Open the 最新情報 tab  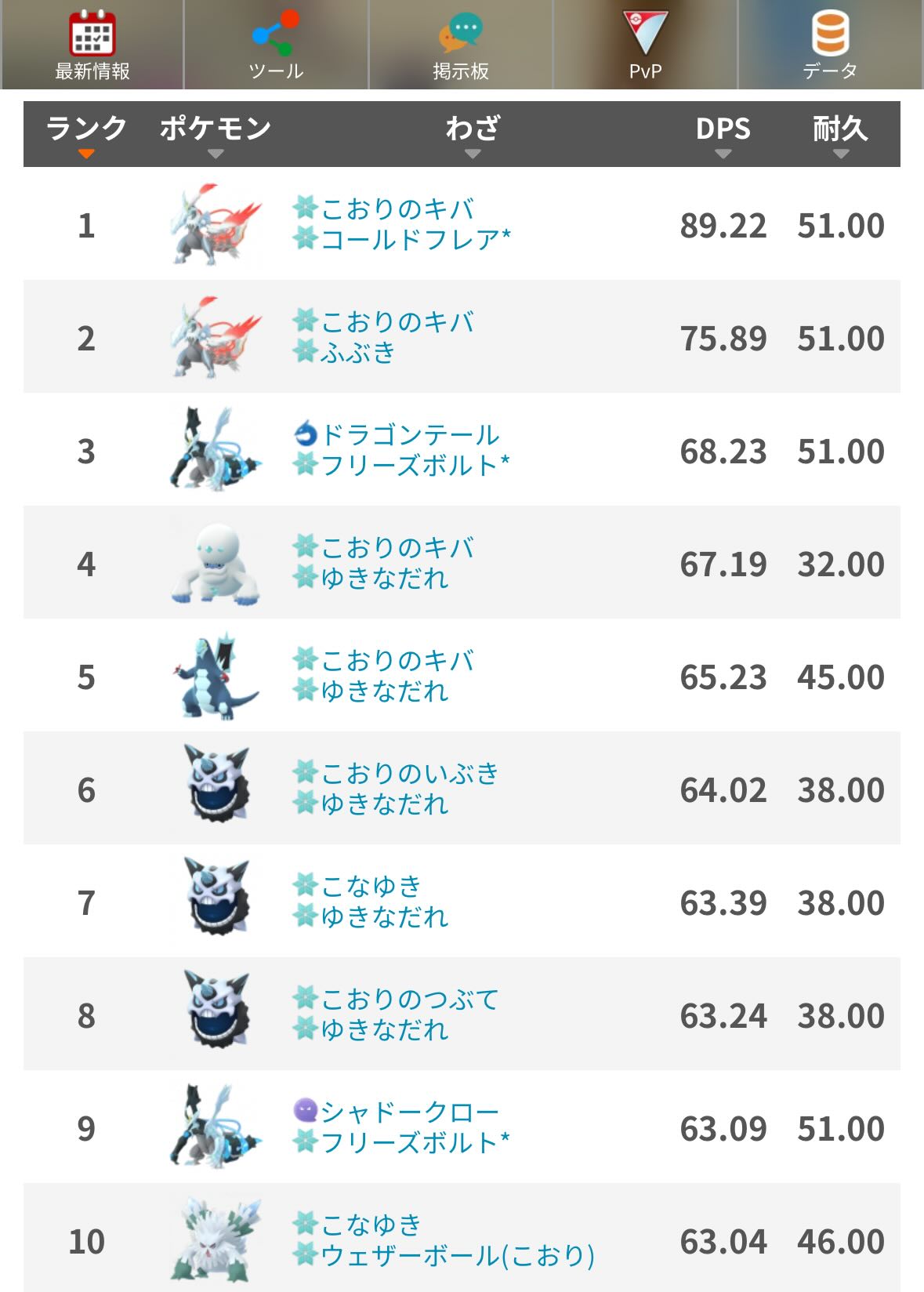point(92,45)
